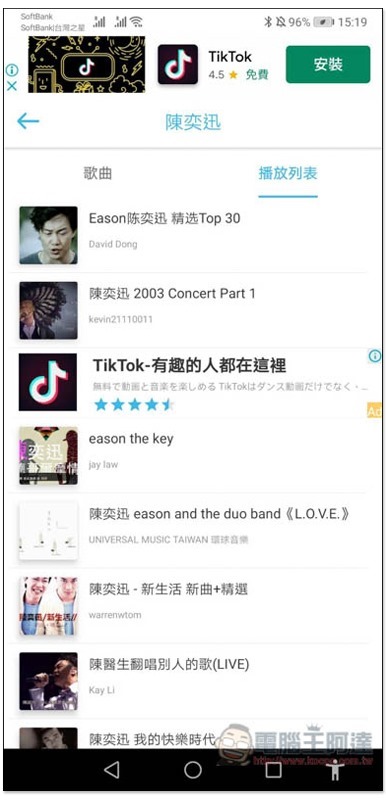Open the Eason陈奕迅 精选Top 30 playlist
386x800 pixels.
193,235
